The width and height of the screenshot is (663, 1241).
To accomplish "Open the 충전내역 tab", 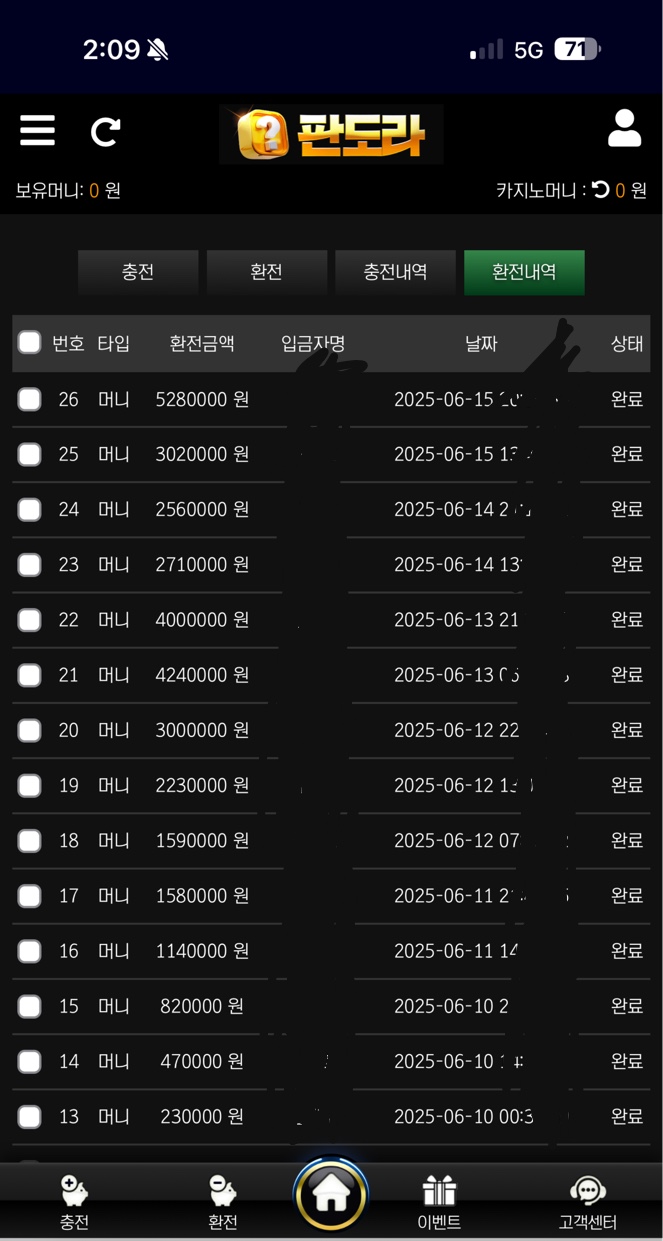I will coord(395,272).
